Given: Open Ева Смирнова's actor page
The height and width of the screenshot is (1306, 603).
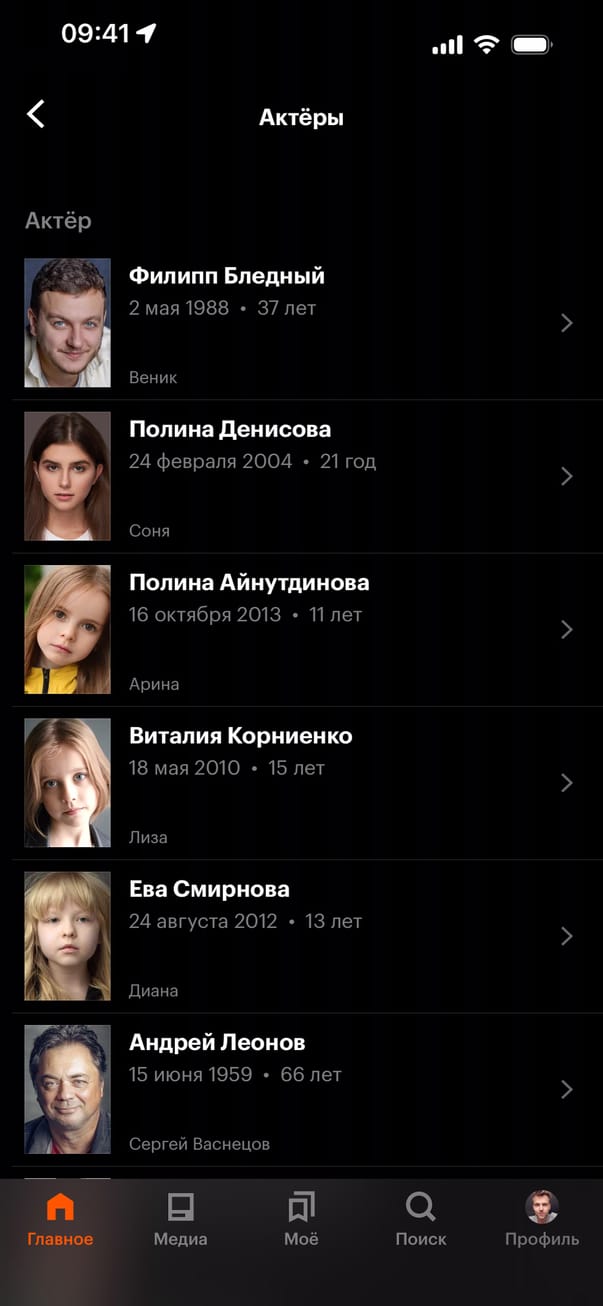Looking at the screenshot, I should 300,936.
